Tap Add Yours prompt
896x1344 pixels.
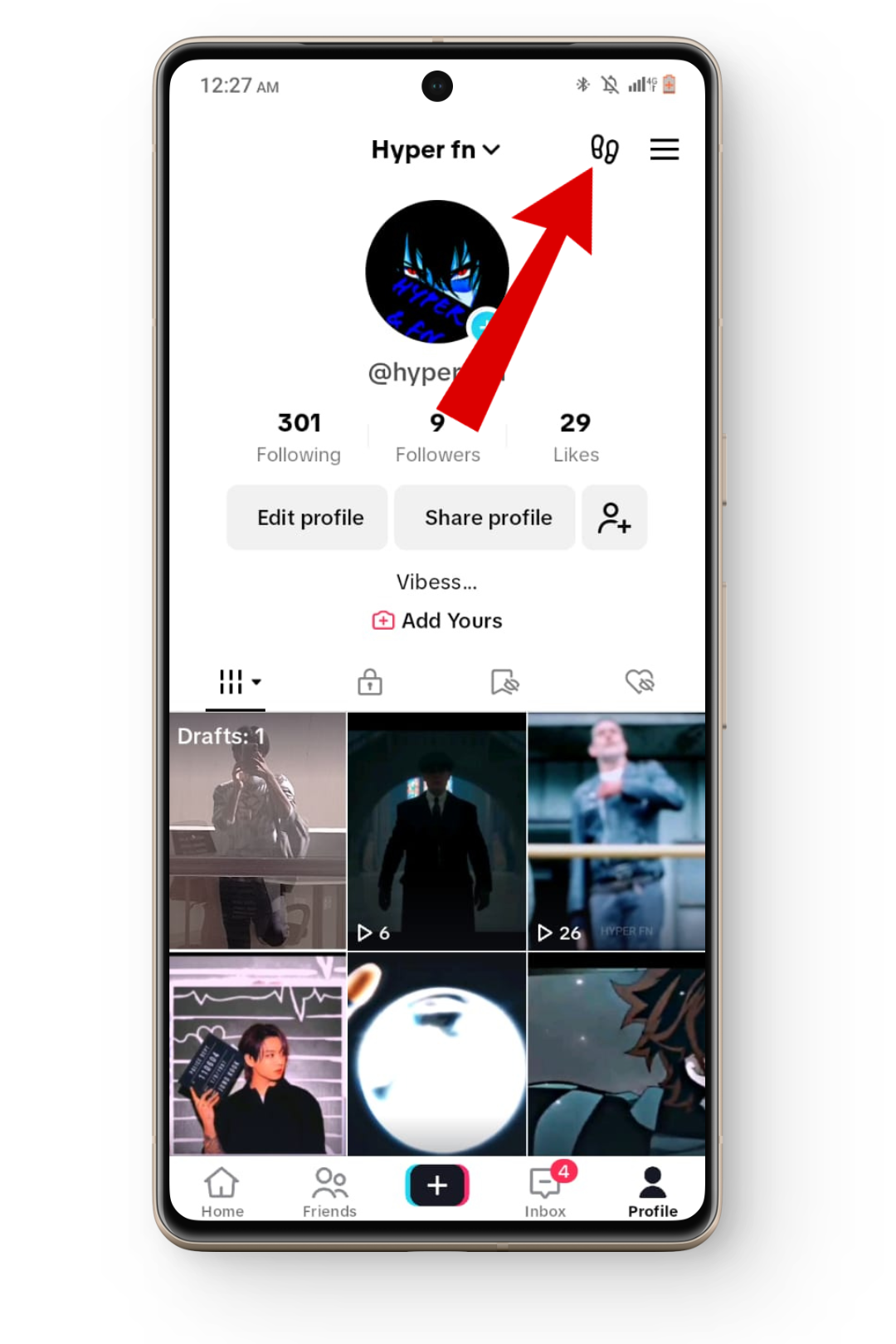437,621
